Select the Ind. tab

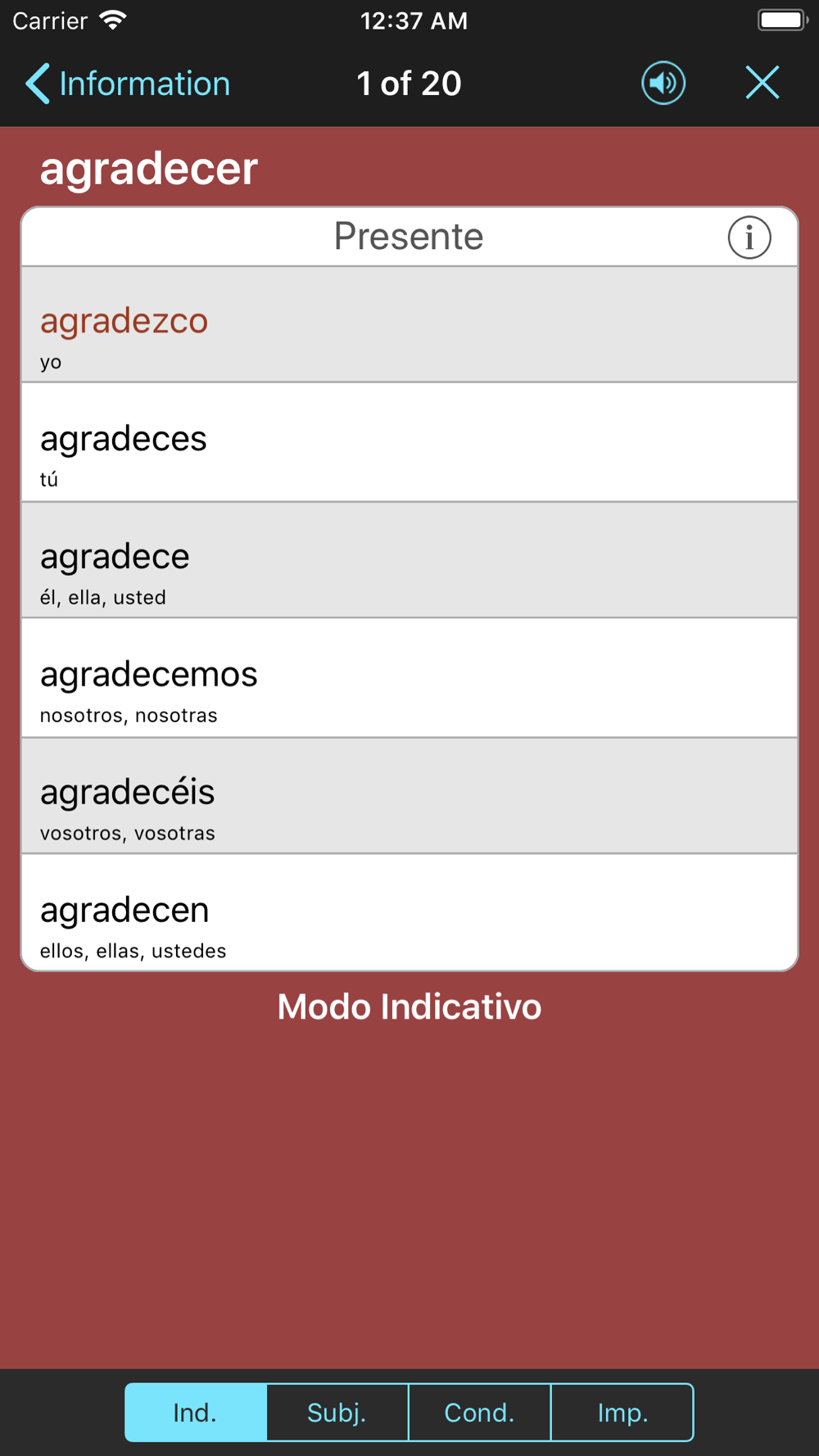(196, 1413)
